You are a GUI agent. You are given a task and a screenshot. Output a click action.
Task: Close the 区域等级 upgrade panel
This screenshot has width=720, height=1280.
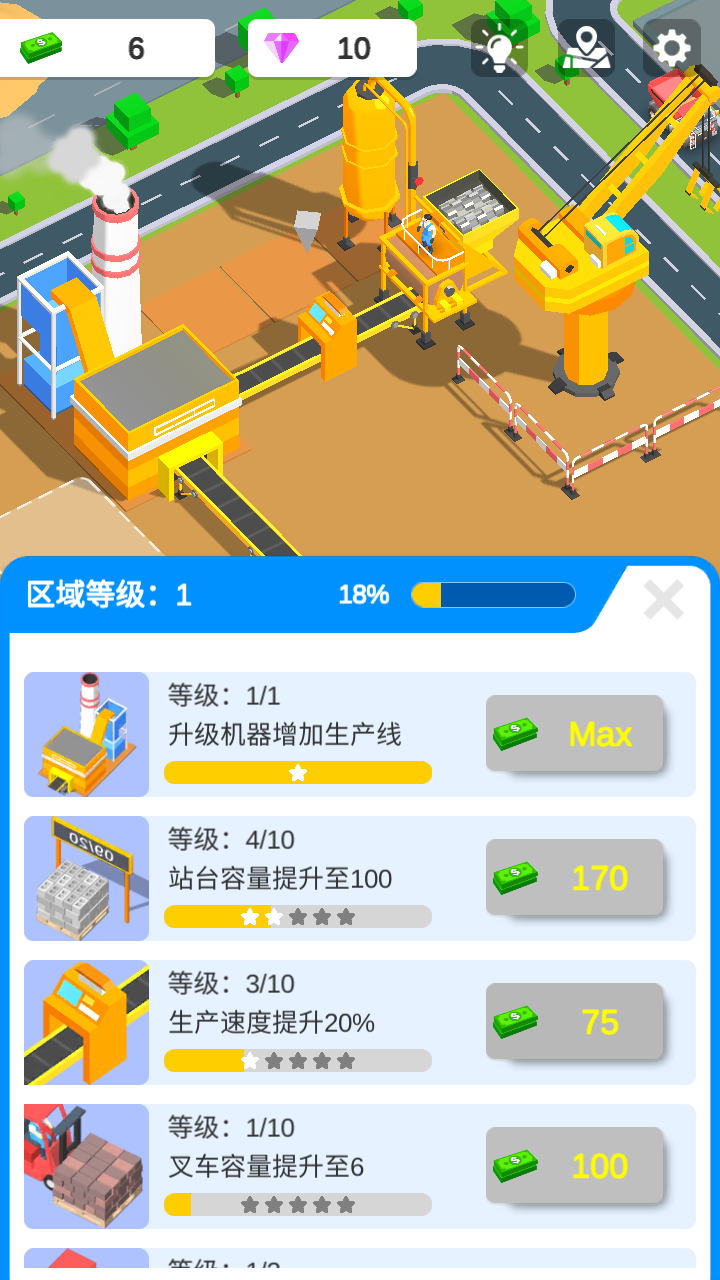coord(663,599)
